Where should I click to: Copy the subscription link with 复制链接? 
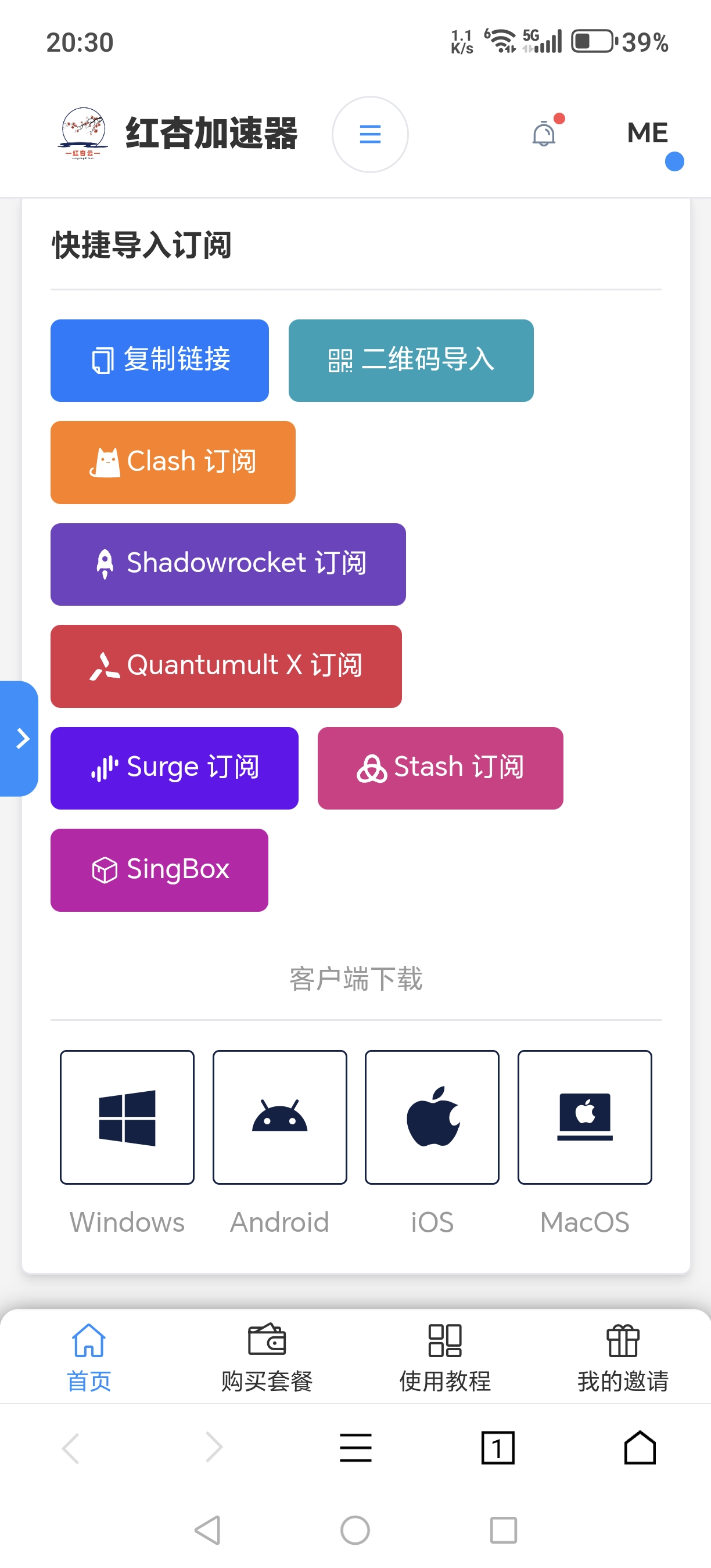(160, 360)
